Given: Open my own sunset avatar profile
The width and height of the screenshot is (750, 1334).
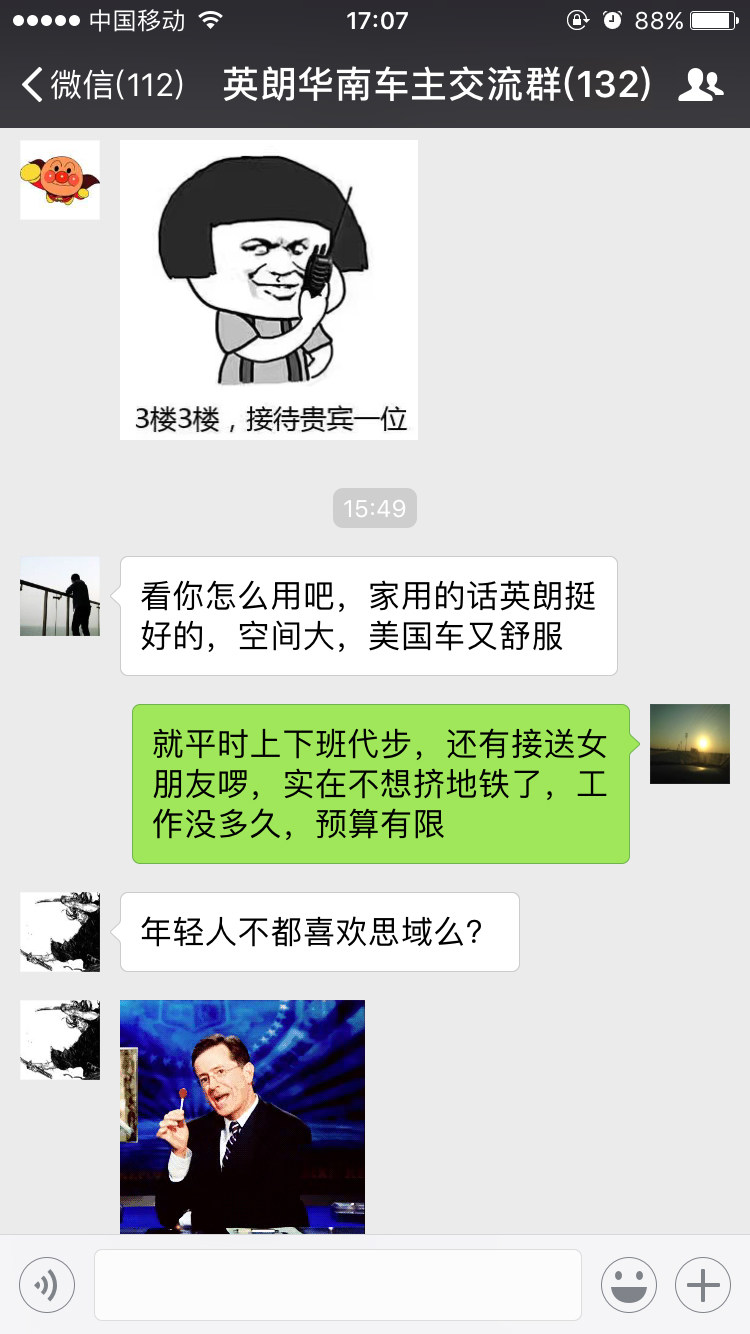Looking at the screenshot, I should pos(690,744).
